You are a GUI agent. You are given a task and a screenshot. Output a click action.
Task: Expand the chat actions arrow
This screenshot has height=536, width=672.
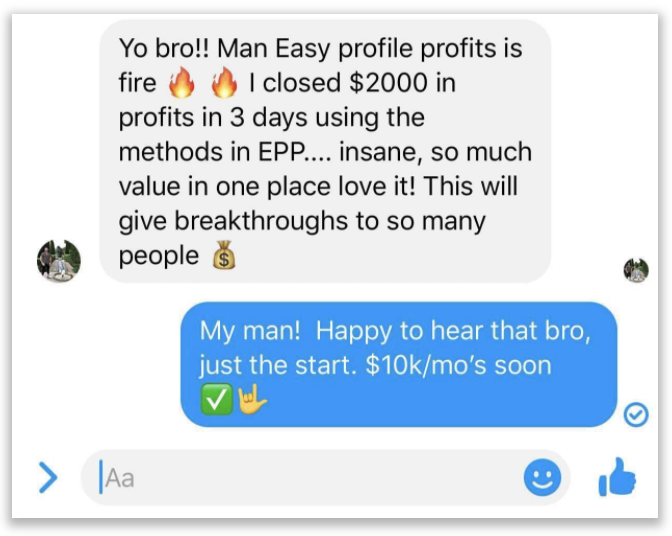(47, 479)
